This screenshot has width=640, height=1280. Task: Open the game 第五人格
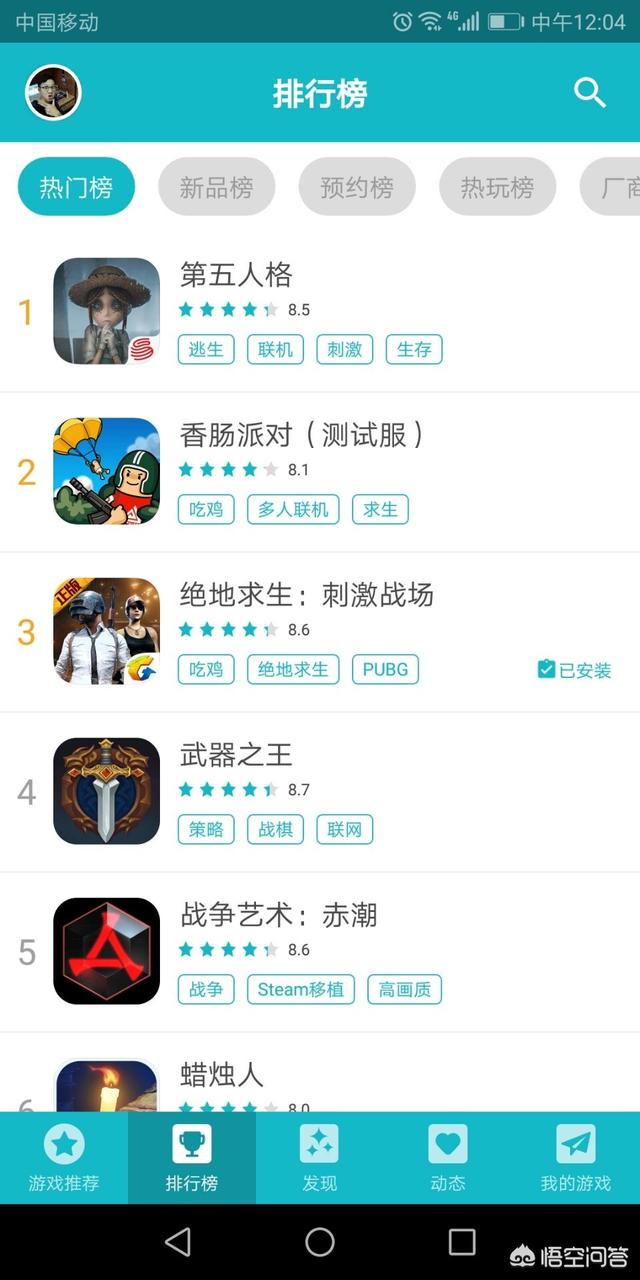[x=320, y=312]
